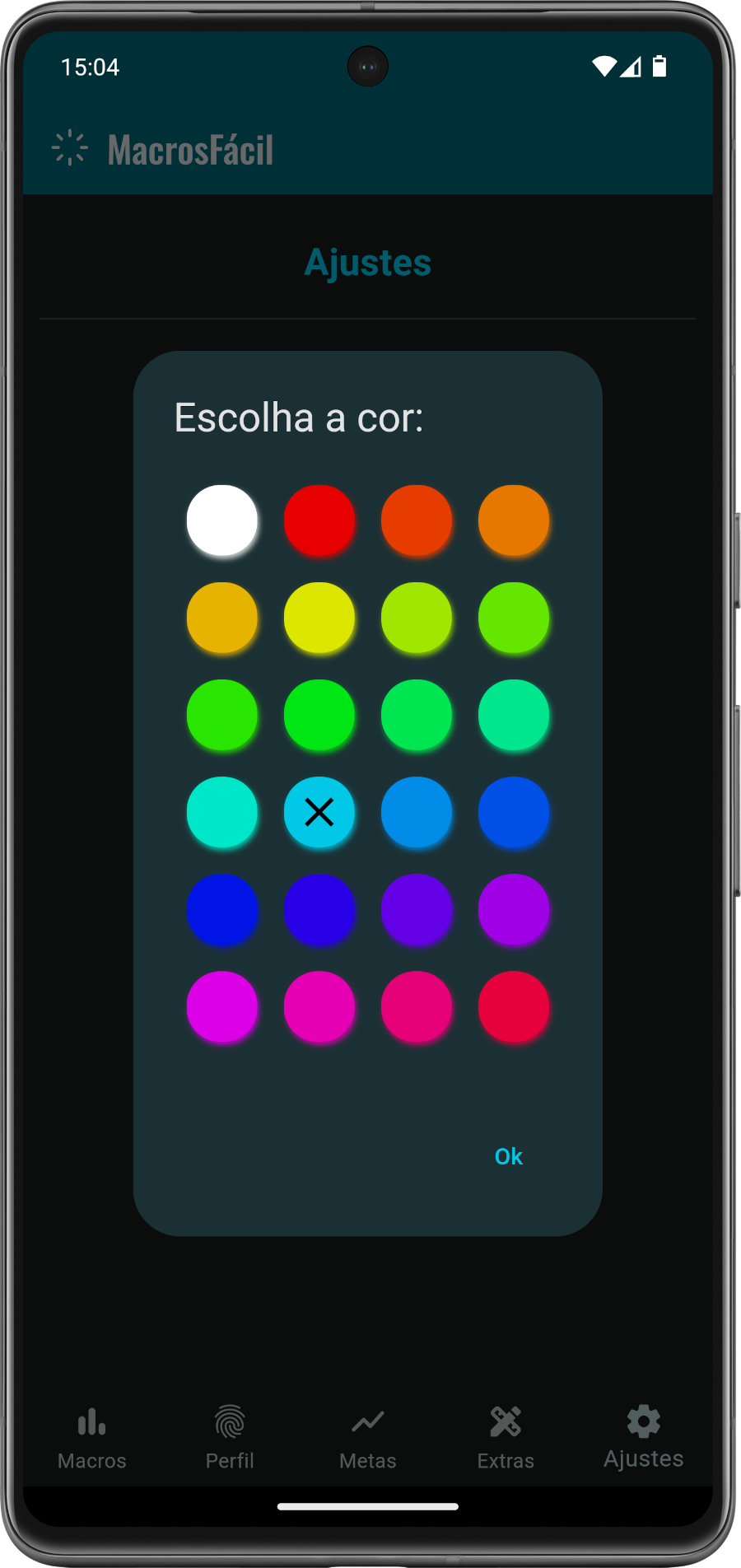
Task: Pick the turquoise swatch beside the marked one
Action: [x=222, y=812]
